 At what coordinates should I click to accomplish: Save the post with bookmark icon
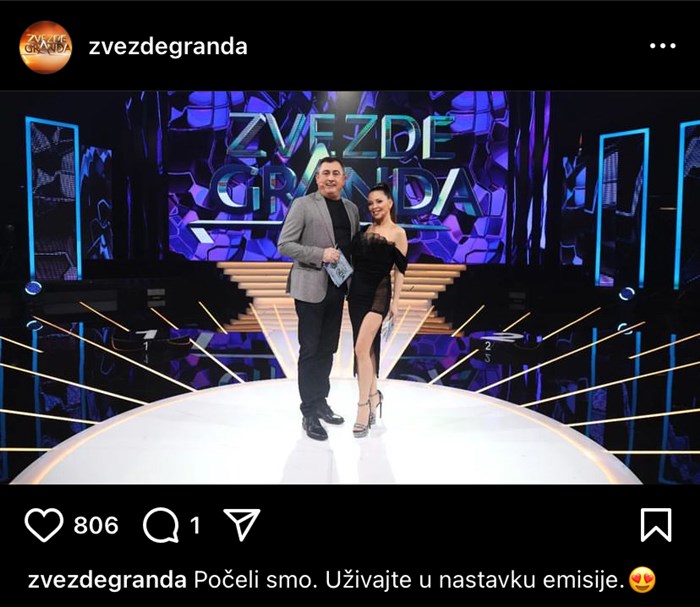click(655, 524)
